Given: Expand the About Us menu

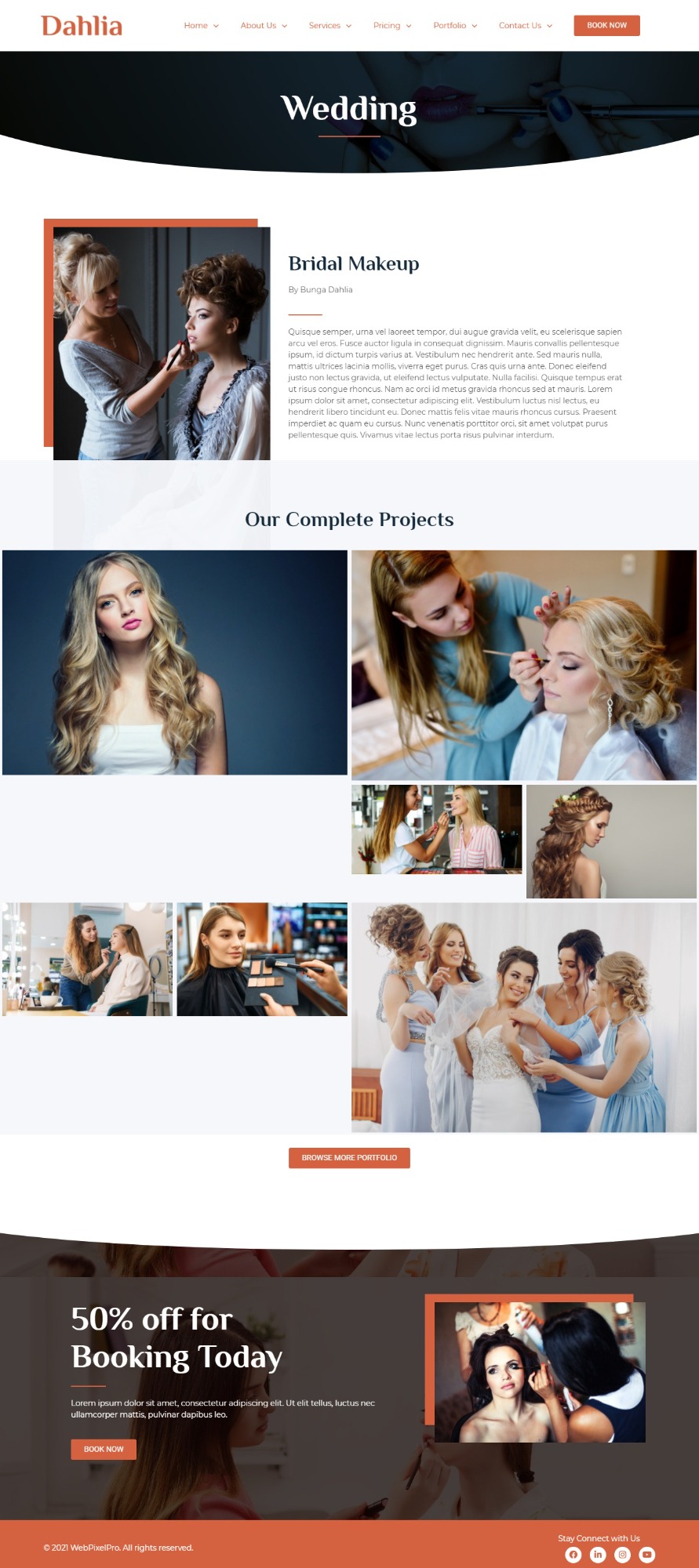Looking at the screenshot, I should 264,26.
